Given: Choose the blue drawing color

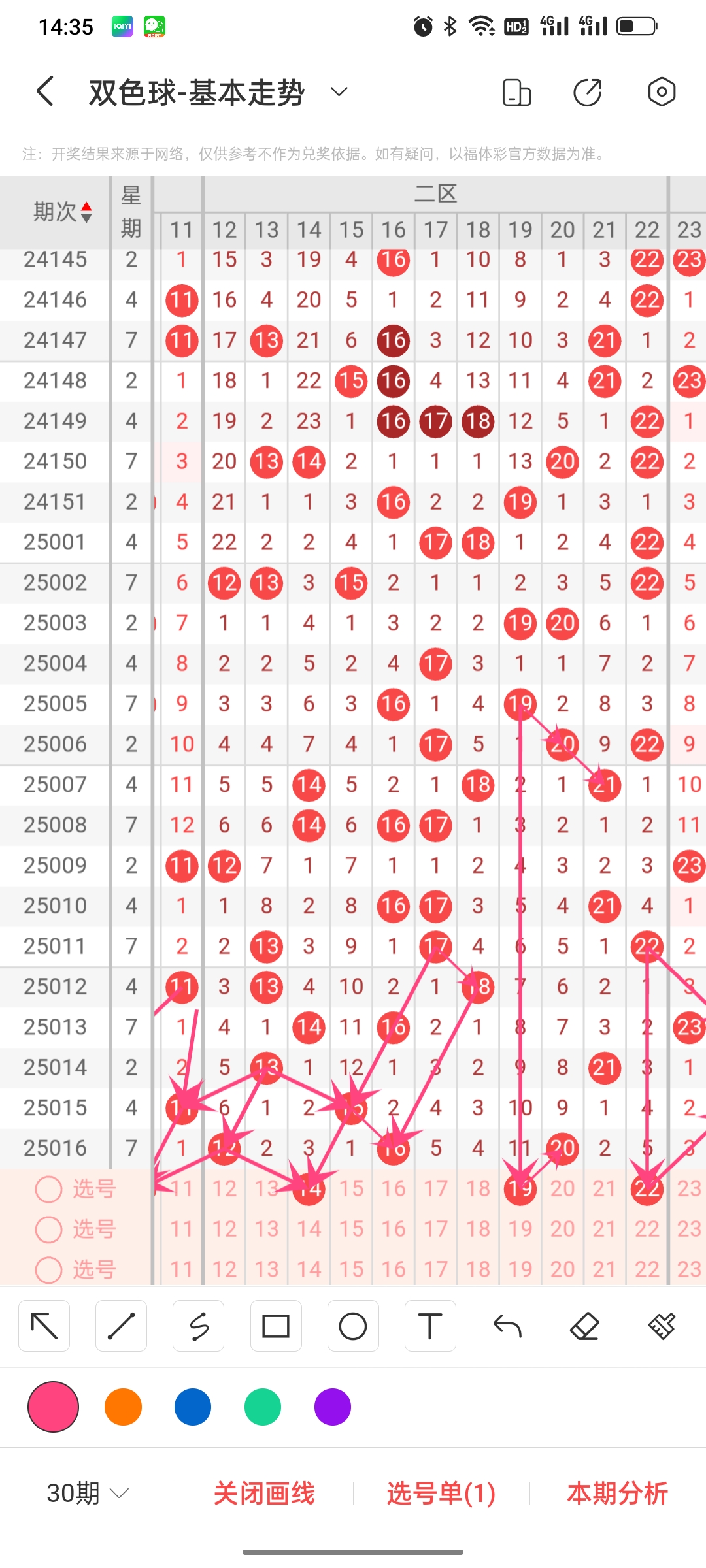Looking at the screenshot, I should point(193,1407).
